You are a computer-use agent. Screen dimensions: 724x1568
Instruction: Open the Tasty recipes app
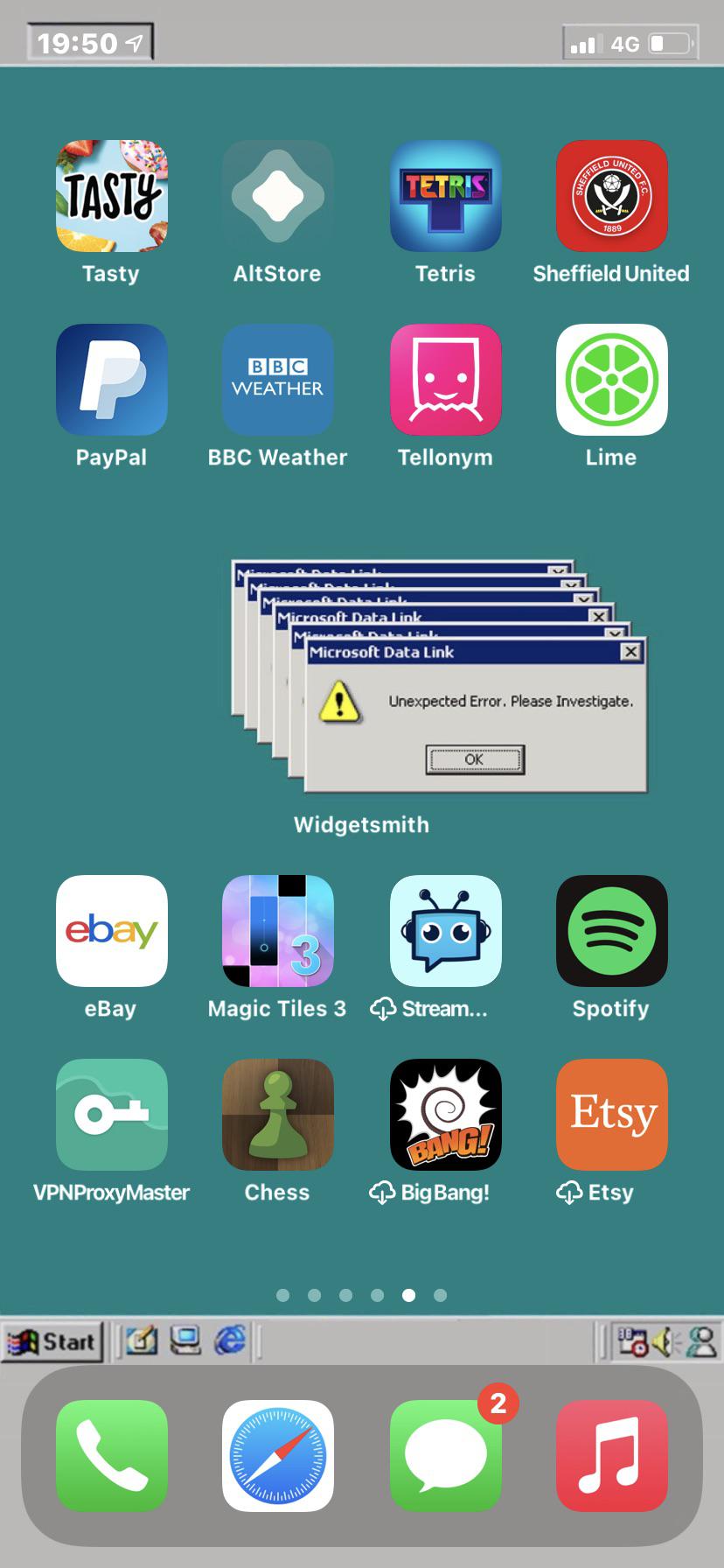111,195
